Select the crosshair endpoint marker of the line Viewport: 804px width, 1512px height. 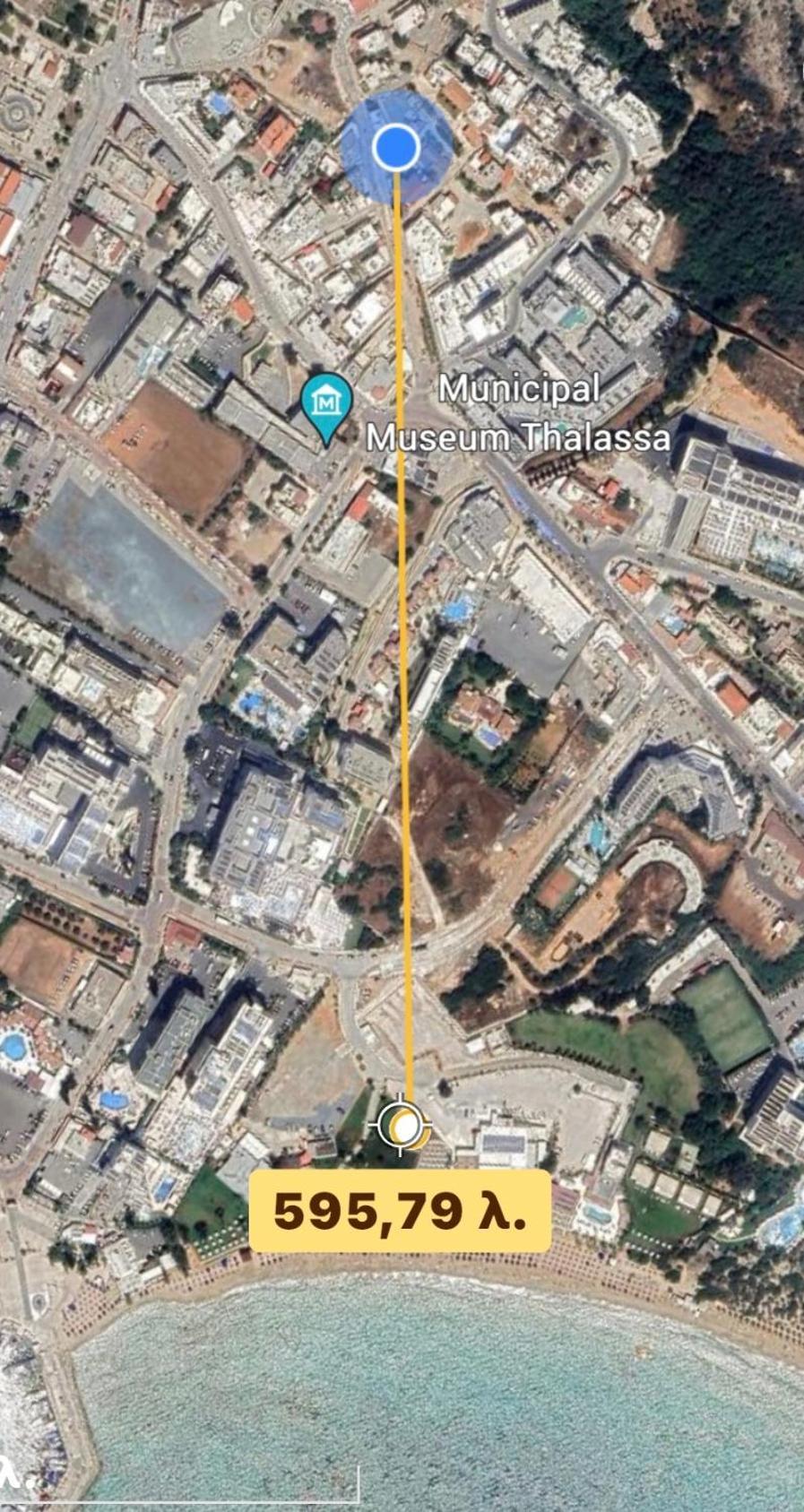click(x=401, y=1126)
